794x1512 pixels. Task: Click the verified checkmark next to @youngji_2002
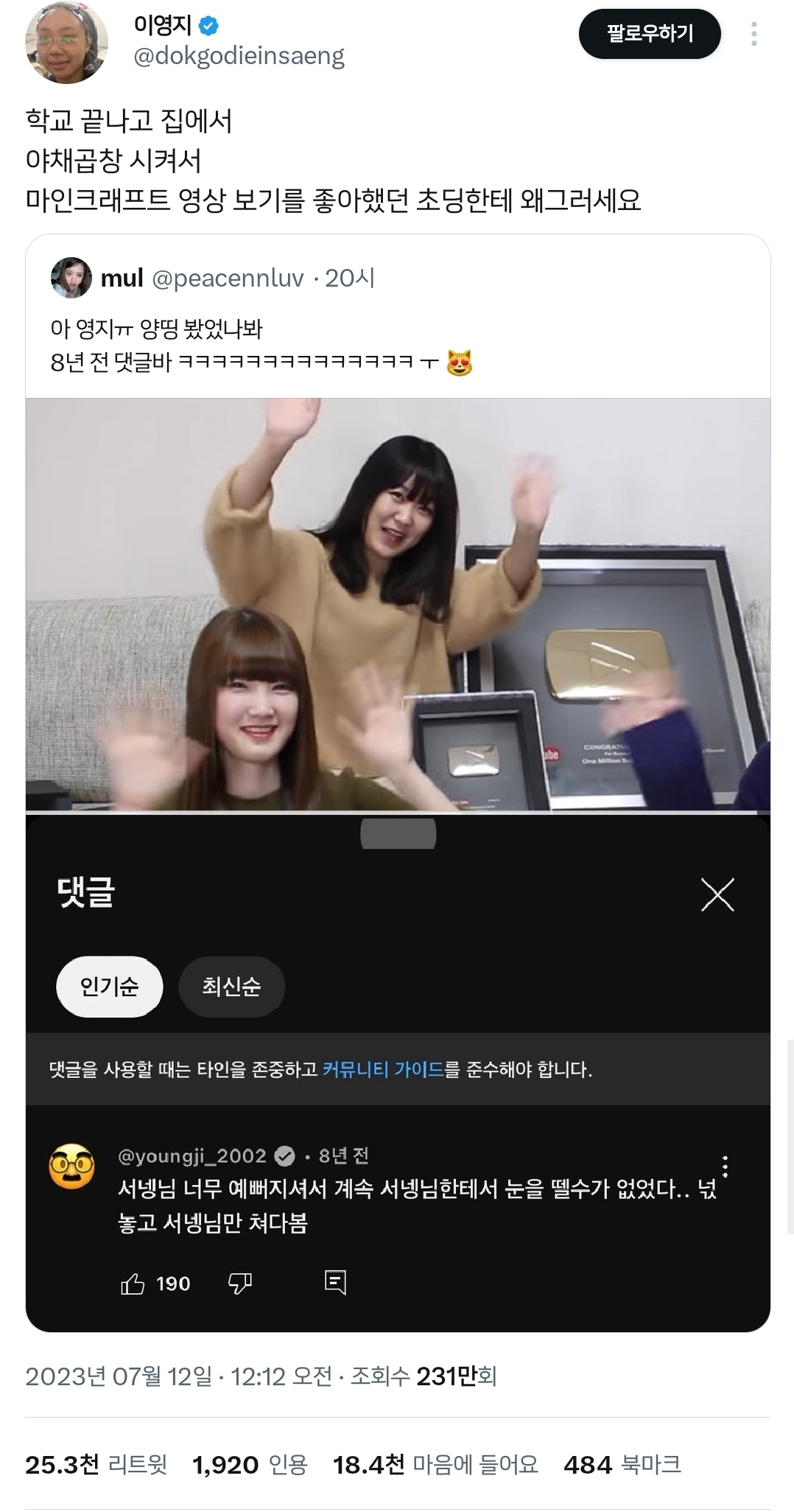pos(284,1158)
